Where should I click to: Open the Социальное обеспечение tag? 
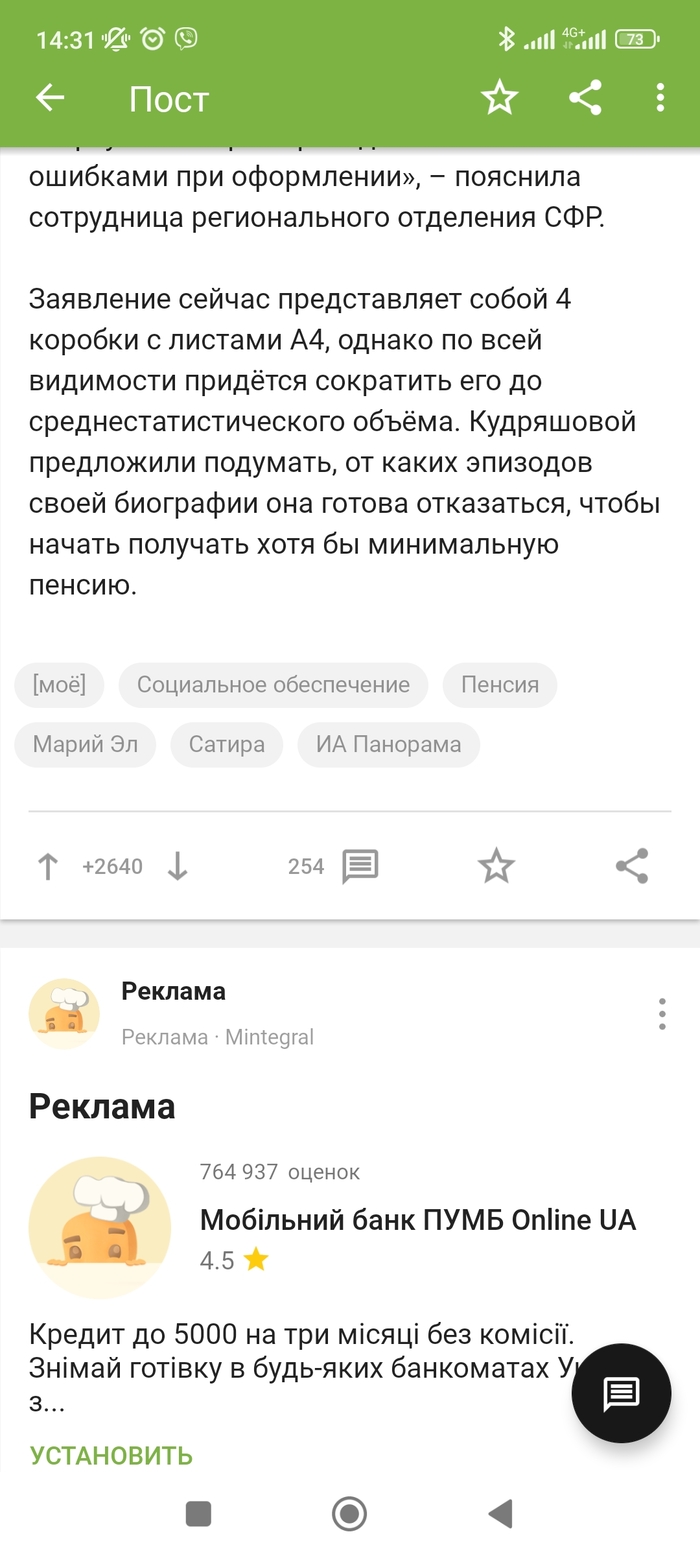point(273,685)
